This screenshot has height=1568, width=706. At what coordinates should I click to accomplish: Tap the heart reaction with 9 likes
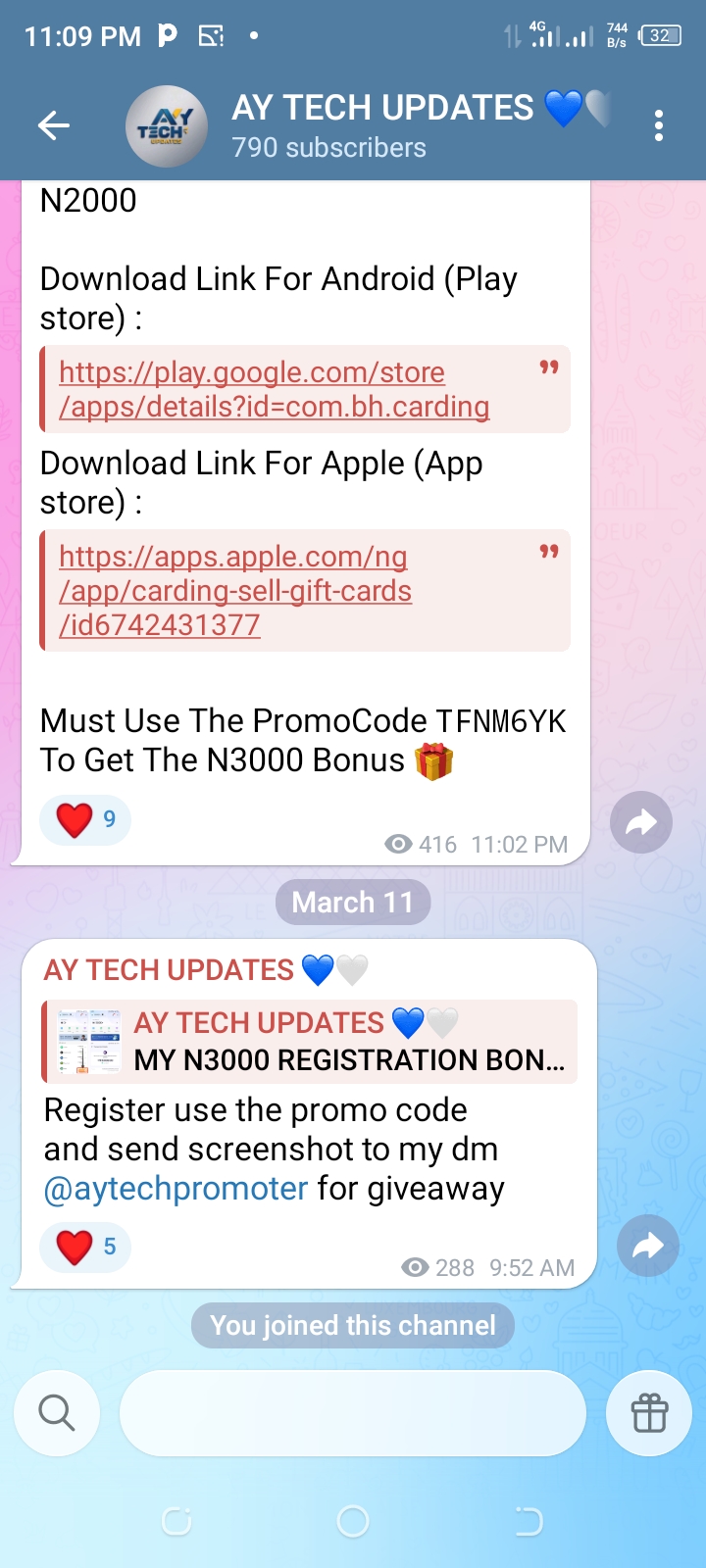pyautogui.click(x=85, y=819)
